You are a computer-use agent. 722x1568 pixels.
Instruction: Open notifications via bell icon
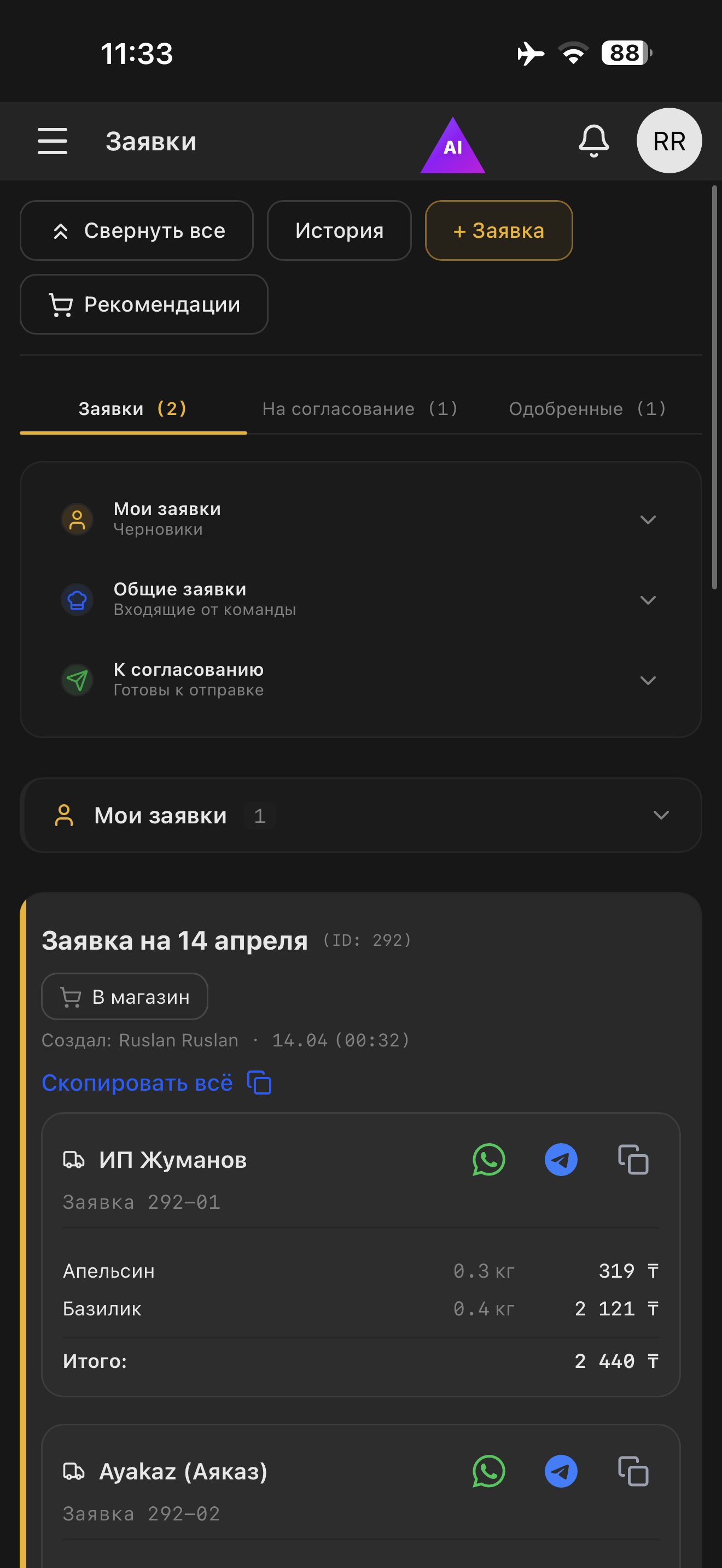click(595, 141)
